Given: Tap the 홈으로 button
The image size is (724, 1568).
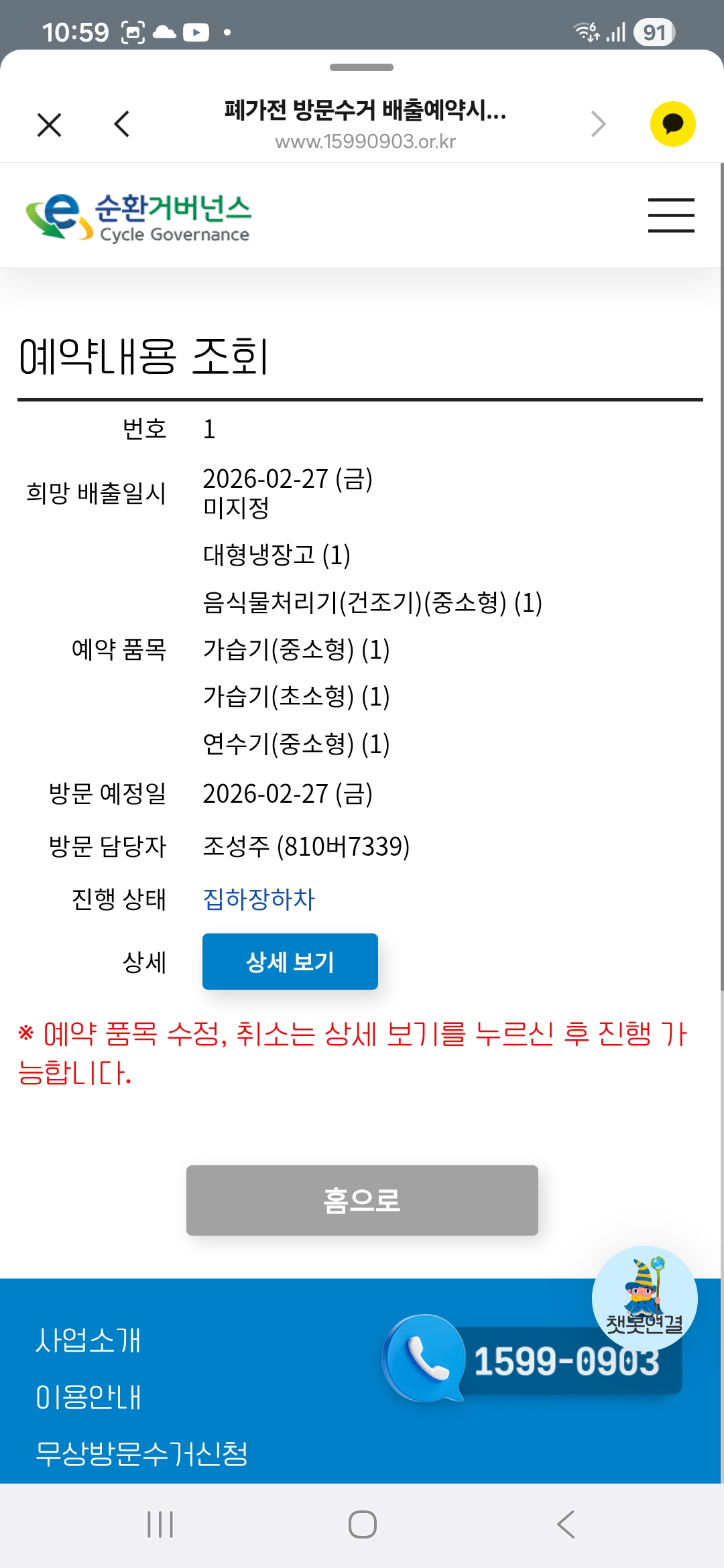Looking at the screenshot, I should pyautogui.click(x=362, y=1200).
